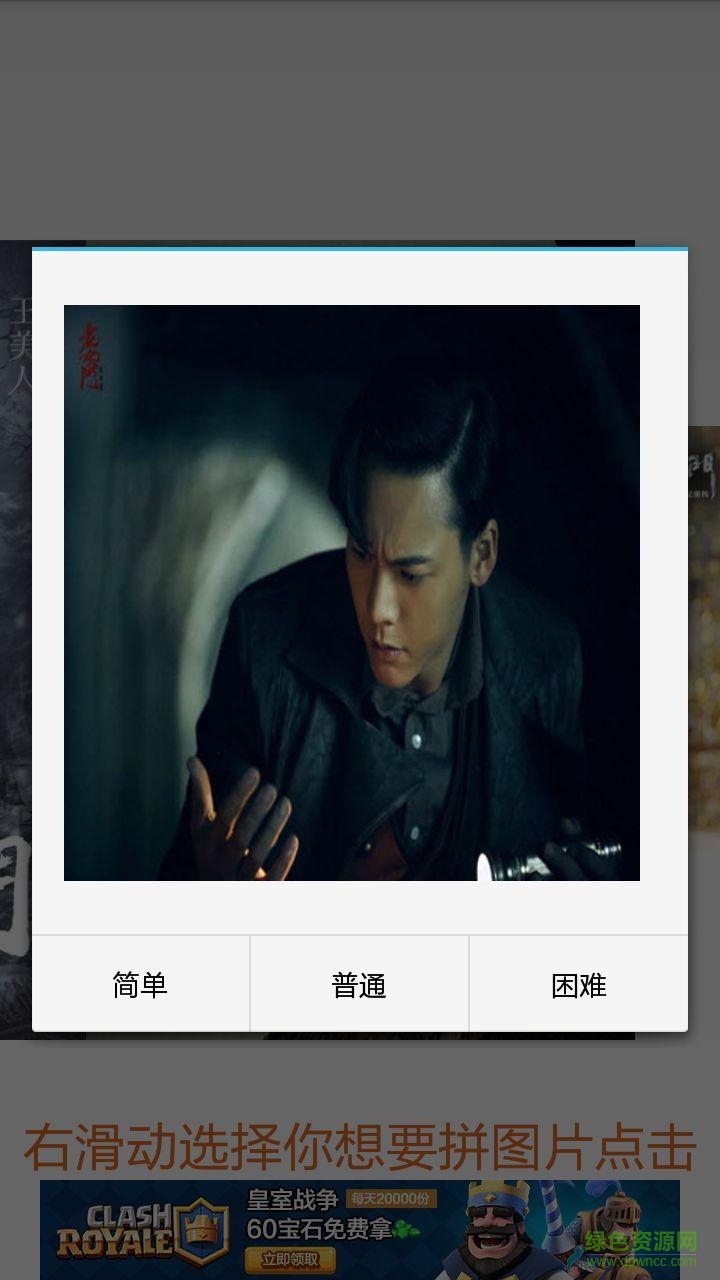Choose the 普通 (normal) difficulty
Viewport: 720px width, 1280px height.
(x=359, y=985)
